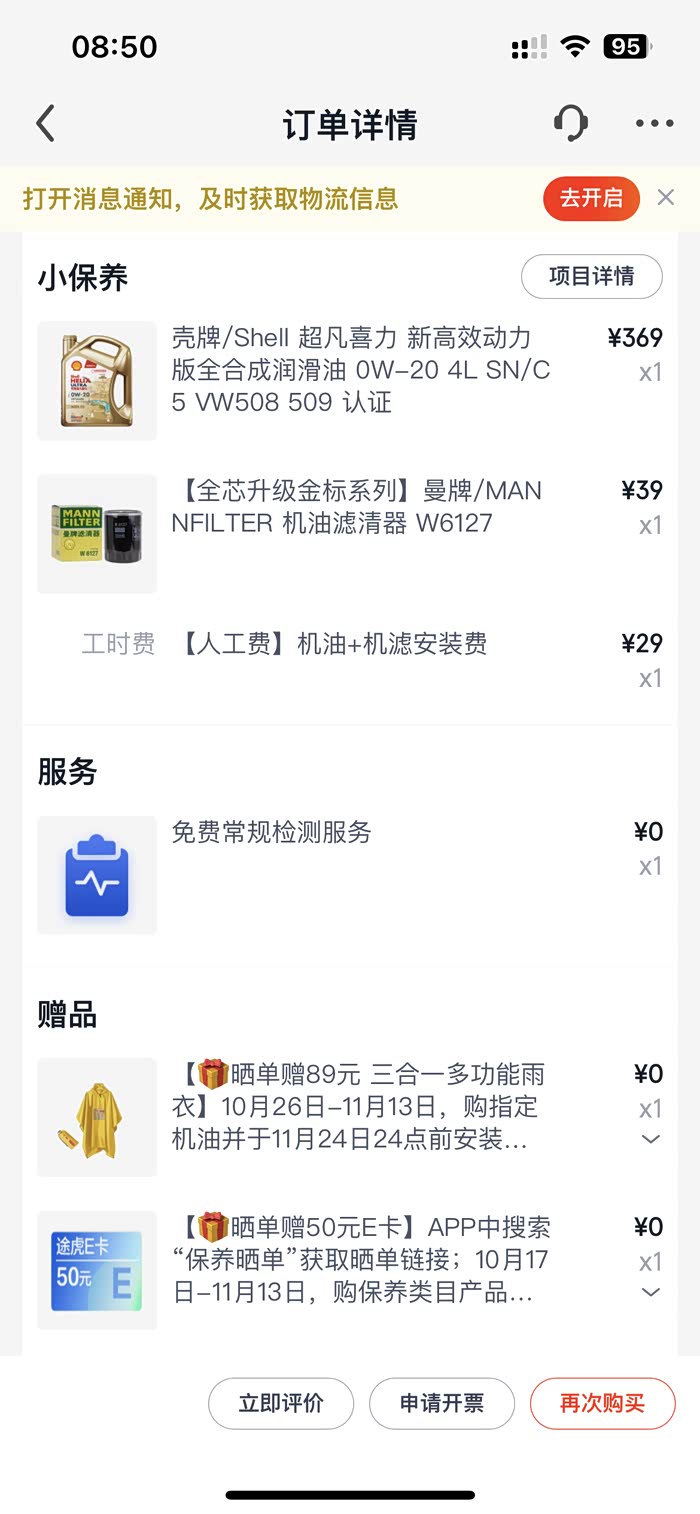Contact customer service via headset icon
This screenshot has width=700, height=1514.
pos(570,124)
